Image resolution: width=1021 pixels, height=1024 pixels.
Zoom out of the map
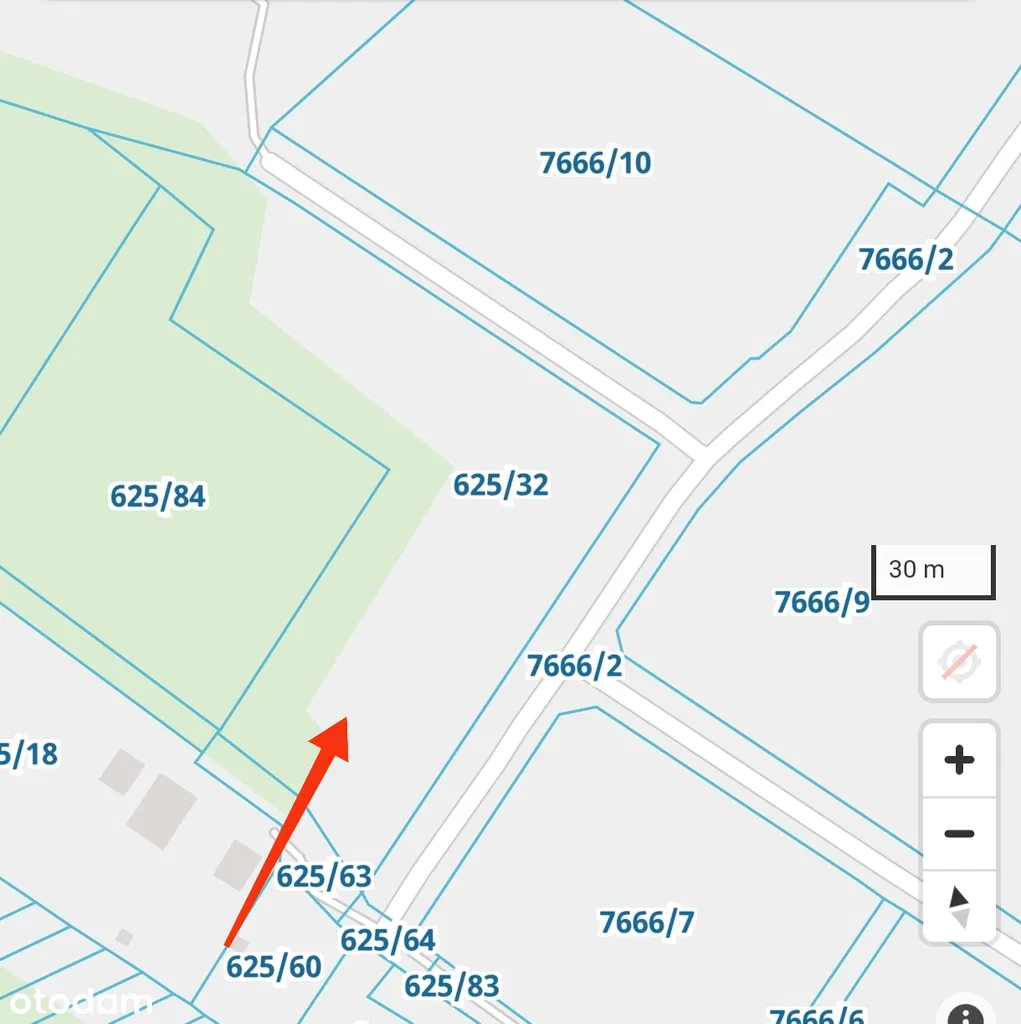coord(959,834)
